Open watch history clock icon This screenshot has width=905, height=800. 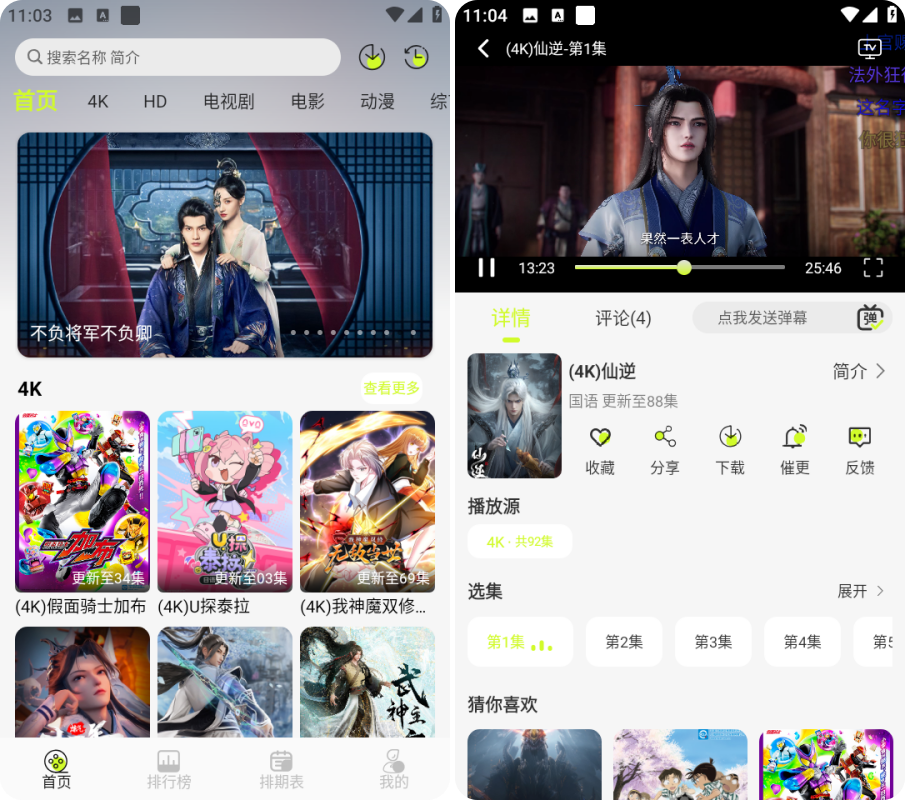click(416, 57)
